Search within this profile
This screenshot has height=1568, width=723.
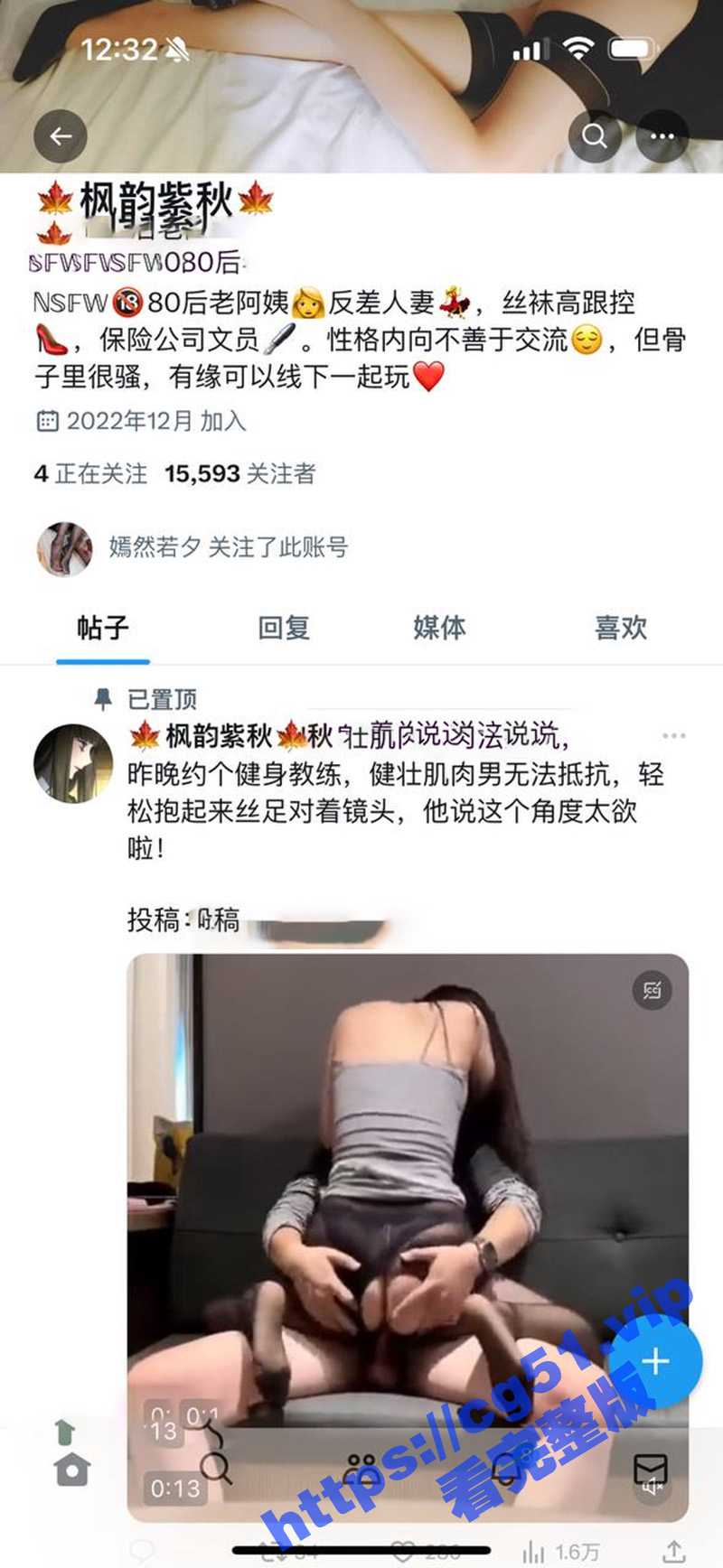click(594, 136)
